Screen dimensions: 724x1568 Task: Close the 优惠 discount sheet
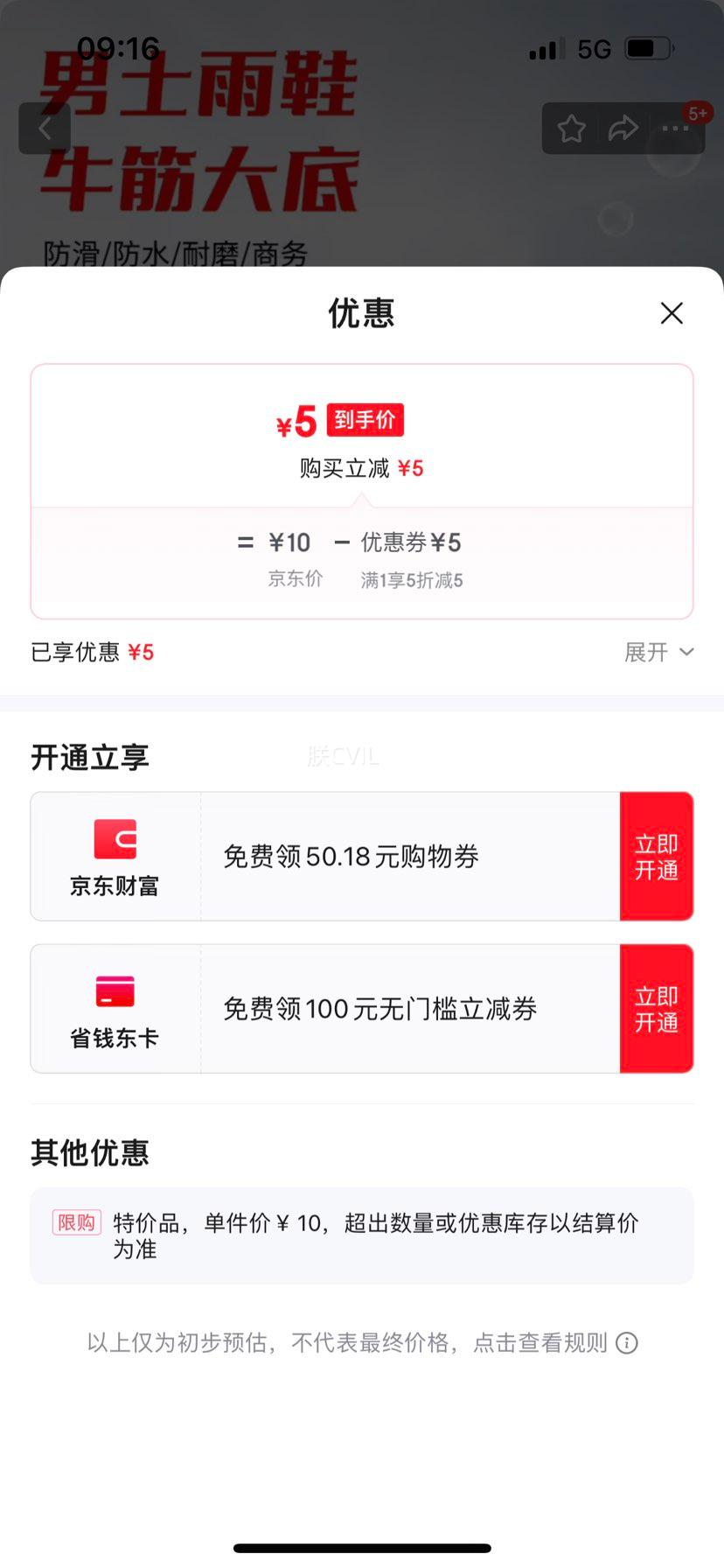pyautogui.click(x=672, y=313)
